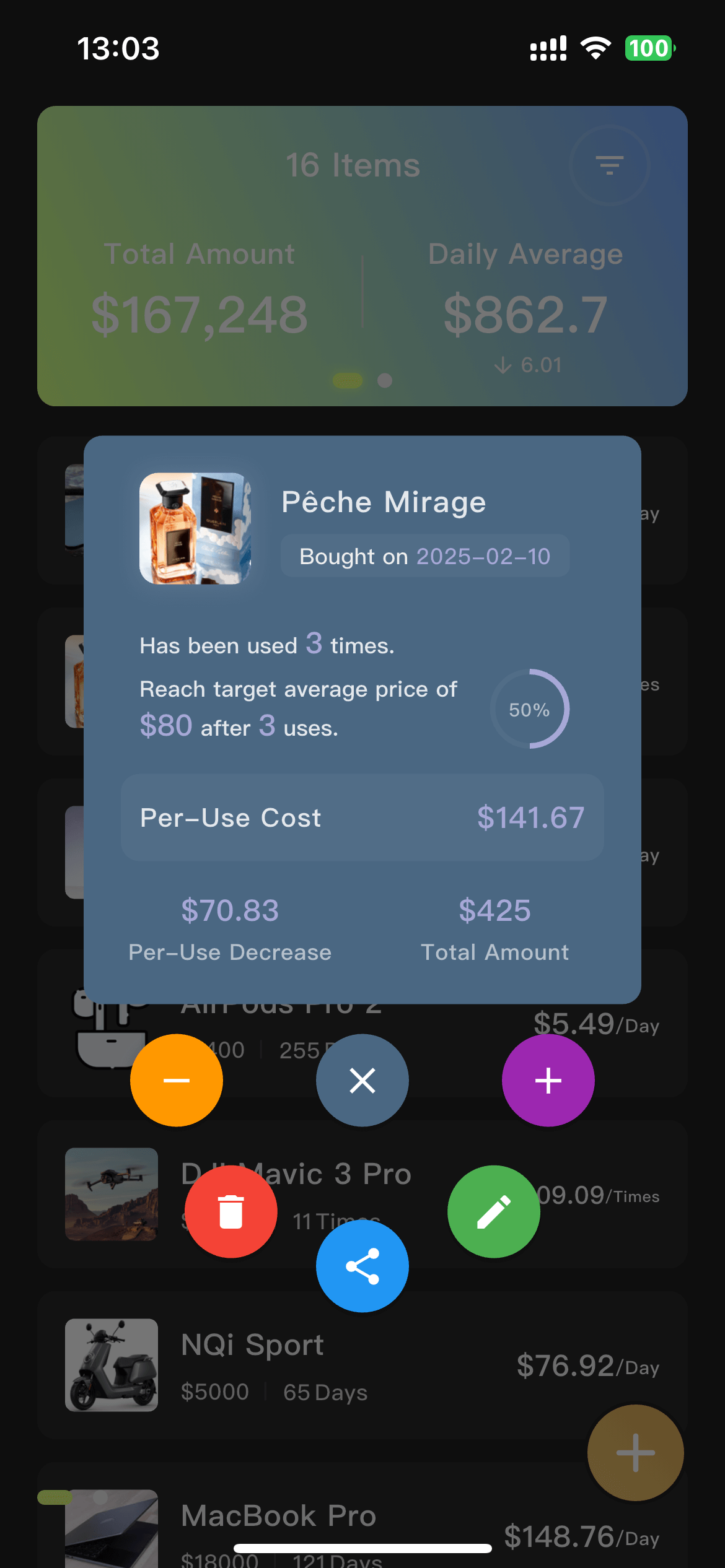Screen dimensions: 725x1568
Task: Increase usage count with the purple plus icon
Action: tap(548, 1080)
